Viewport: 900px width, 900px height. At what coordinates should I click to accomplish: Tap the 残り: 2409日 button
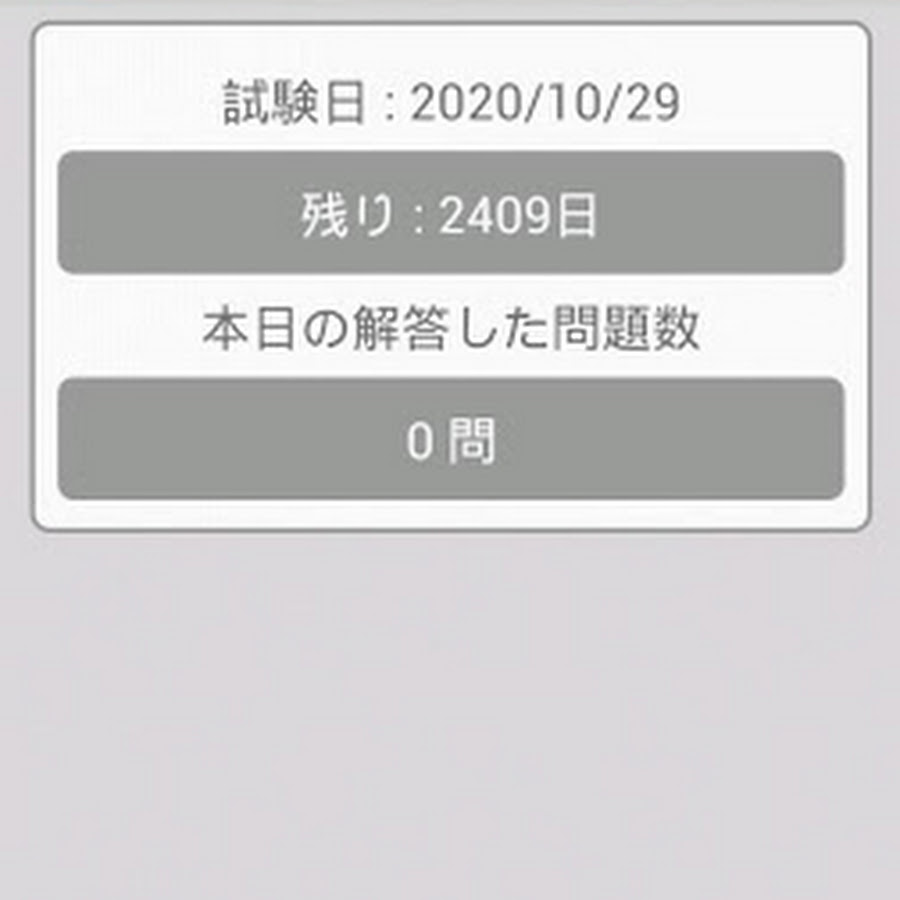tap(450, 213)
